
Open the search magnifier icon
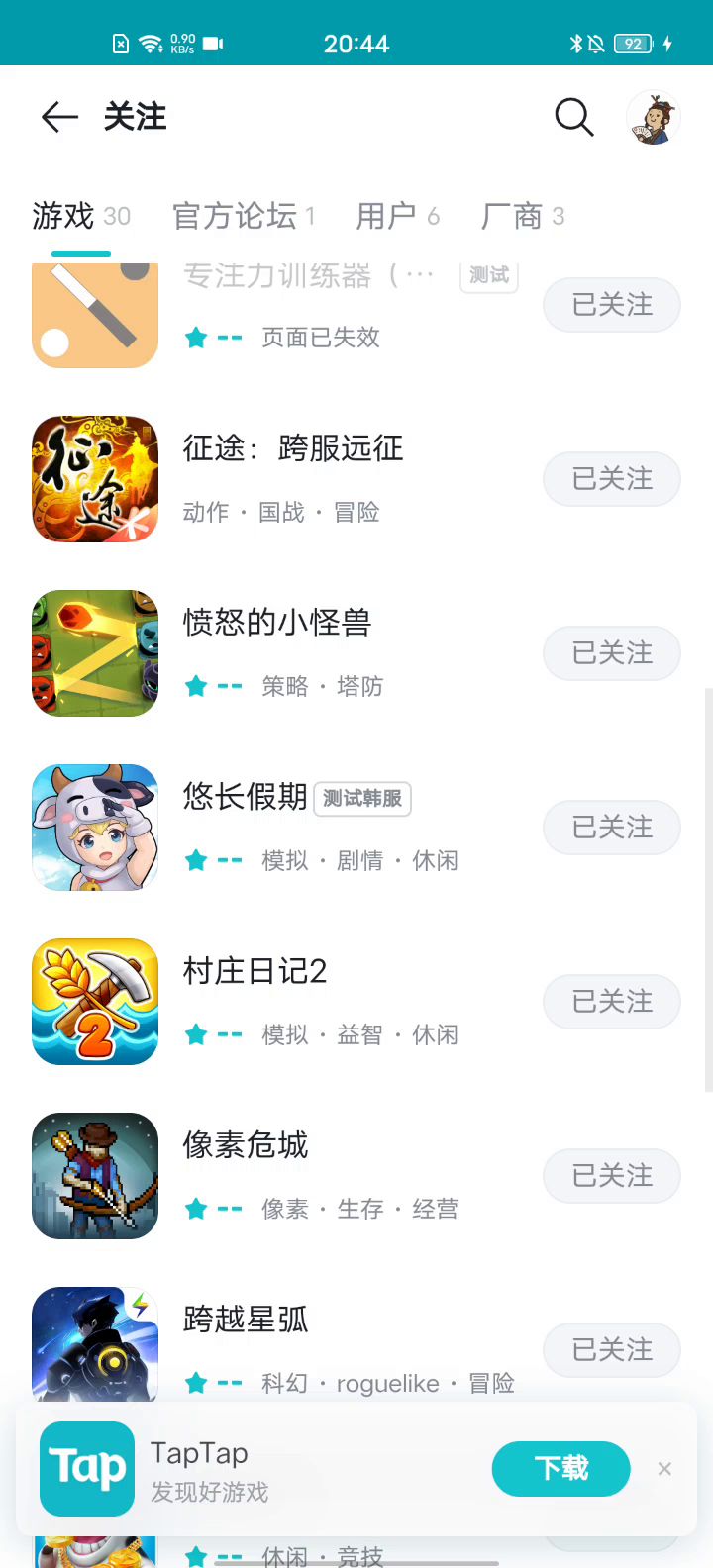point(573,117)
